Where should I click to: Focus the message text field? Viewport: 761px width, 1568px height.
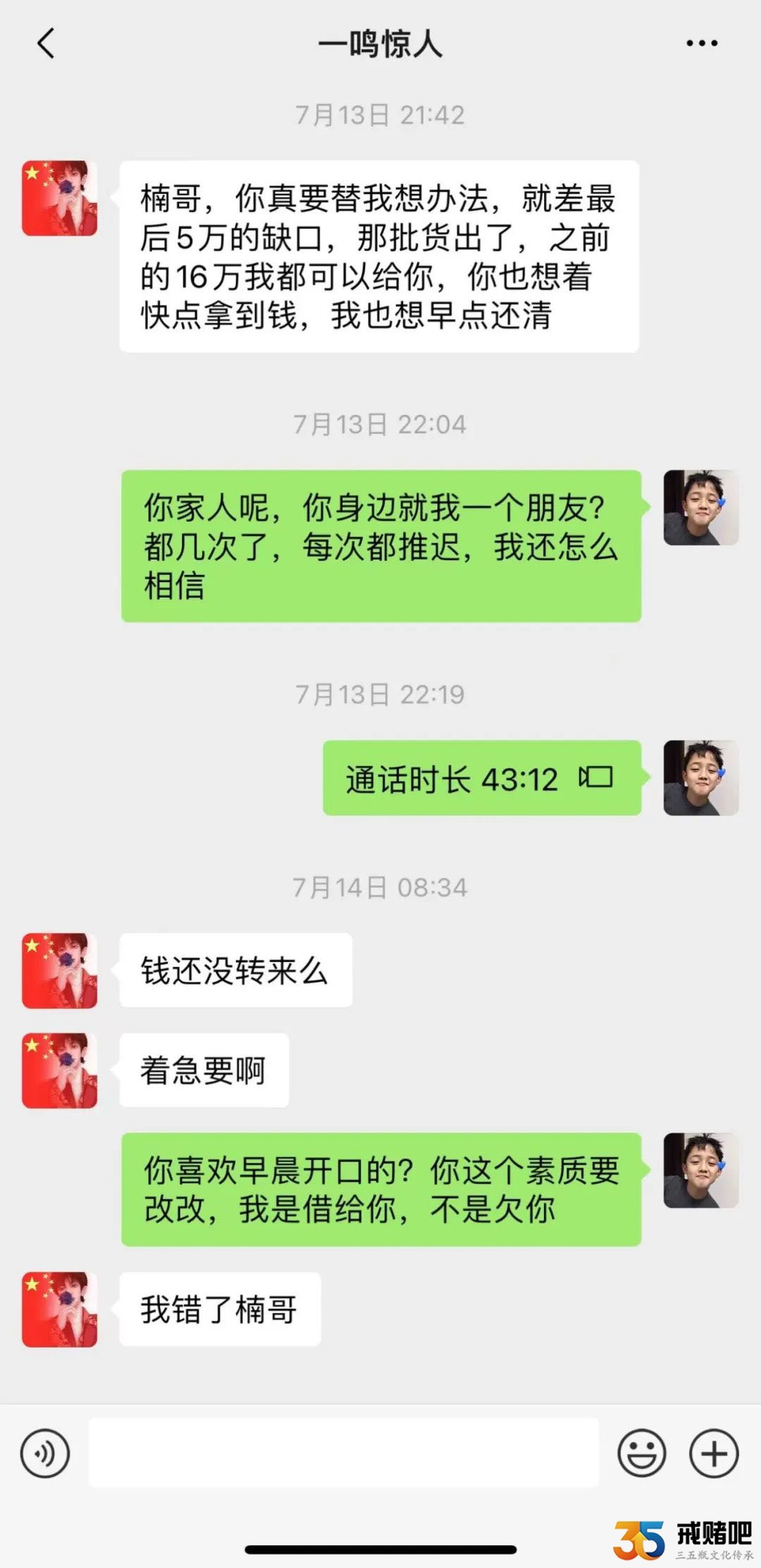coord(344,1453)
